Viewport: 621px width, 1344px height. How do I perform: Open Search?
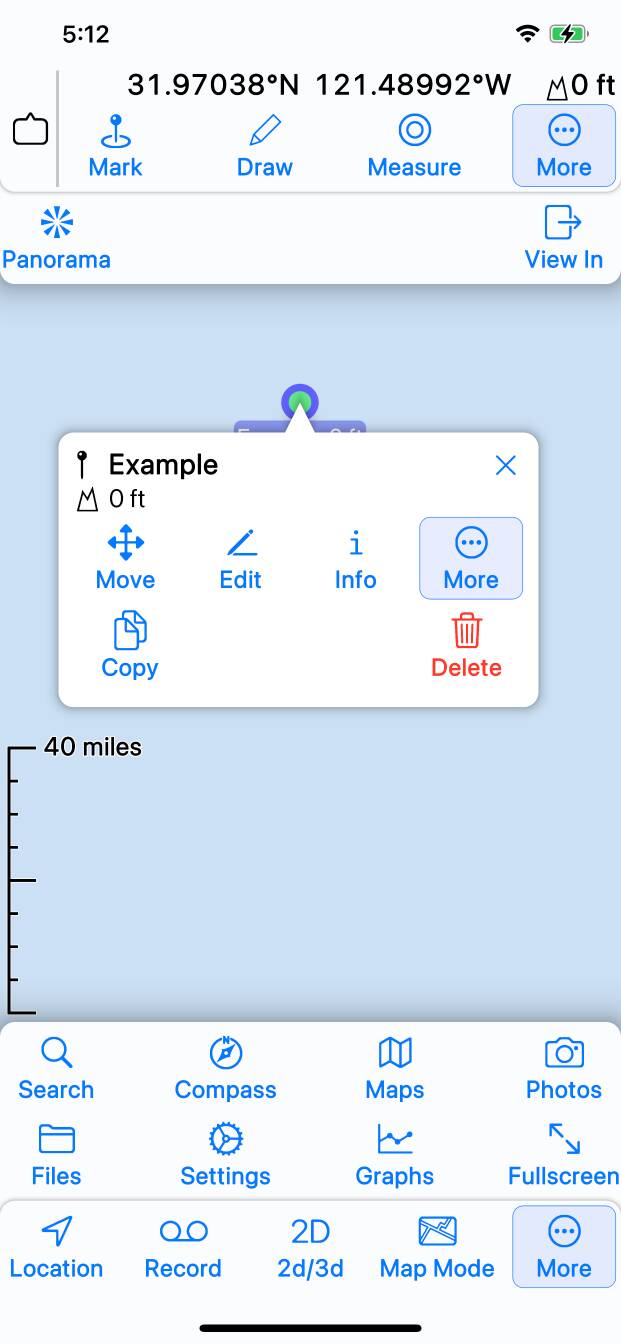point(56,1069)
